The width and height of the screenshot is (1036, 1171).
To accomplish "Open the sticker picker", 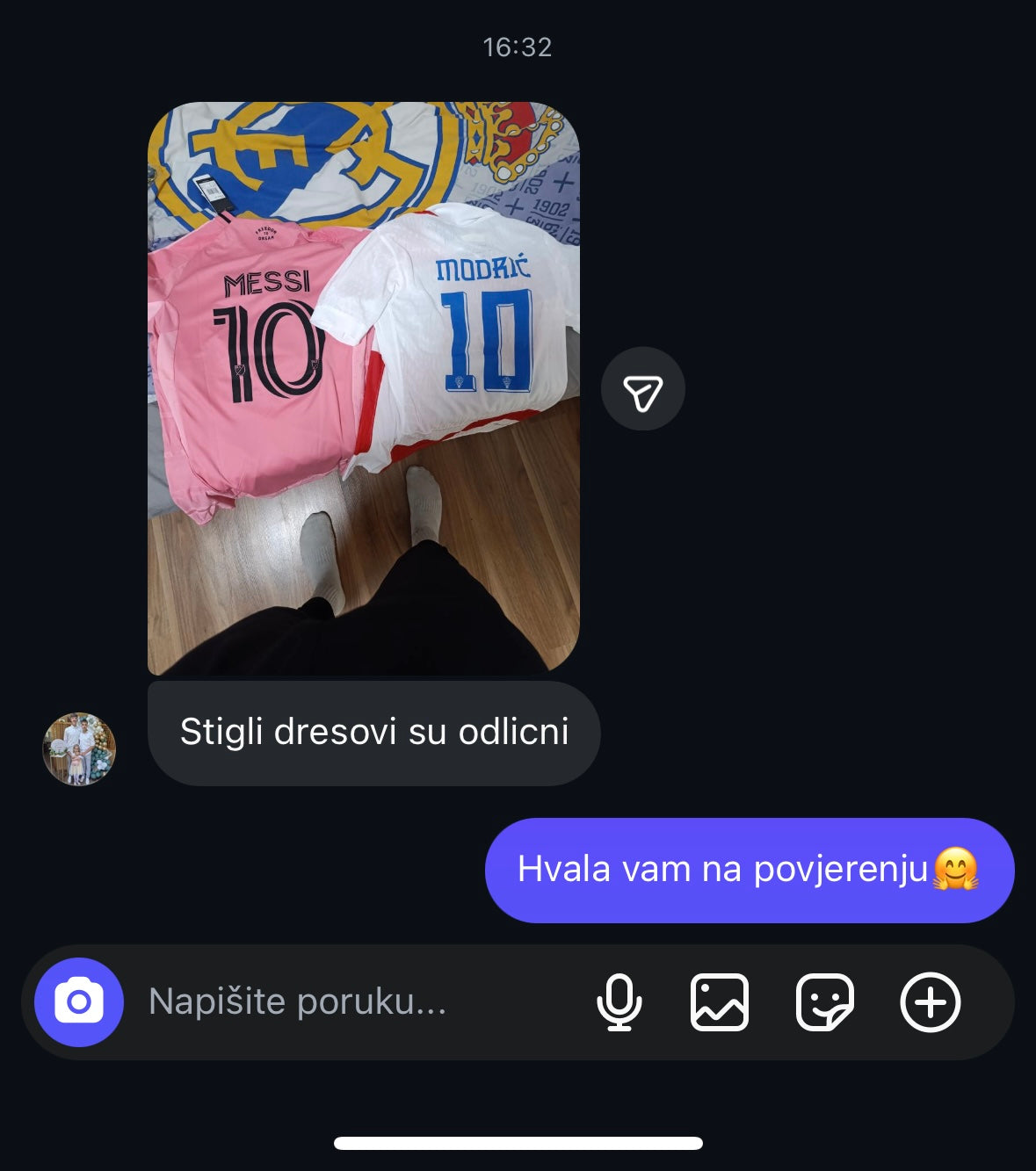I will tap(824, 1001).
